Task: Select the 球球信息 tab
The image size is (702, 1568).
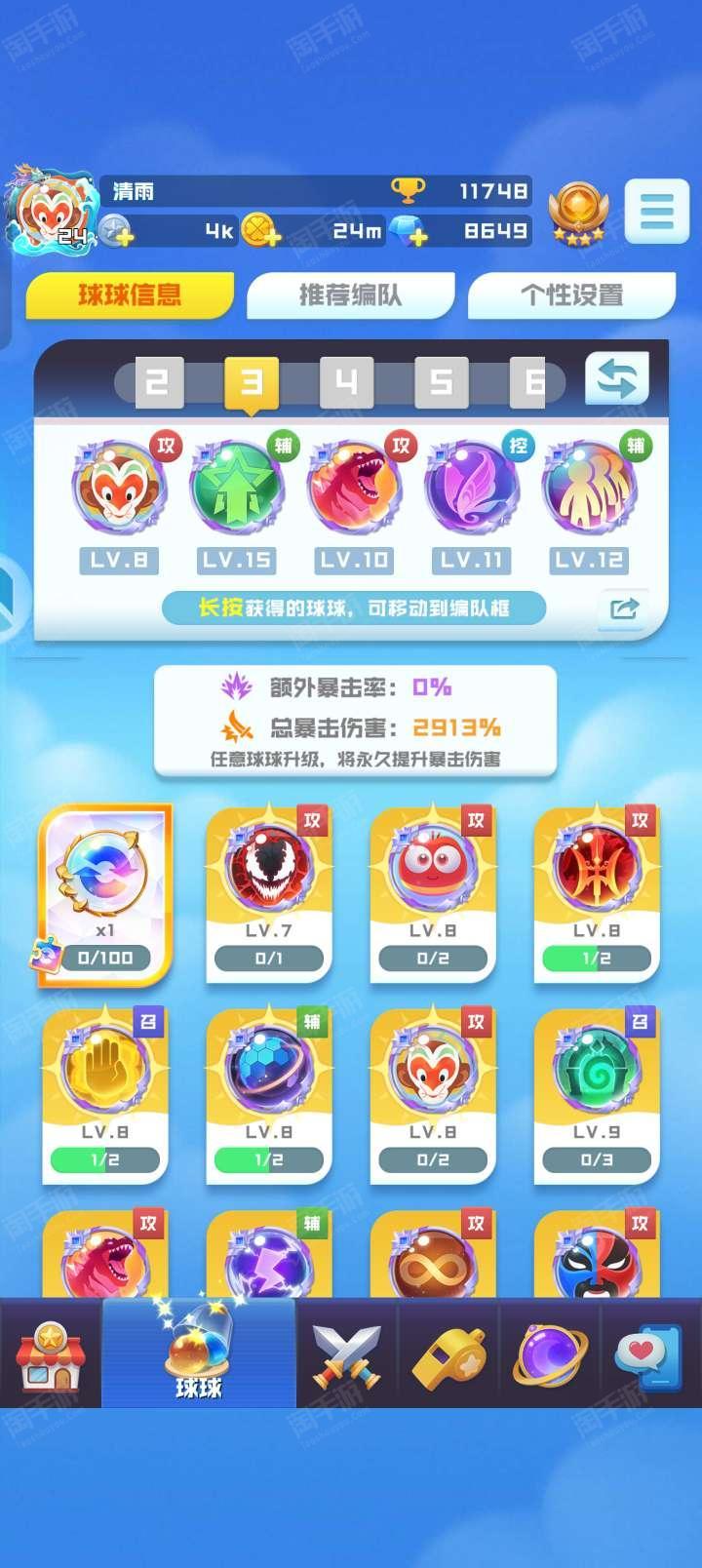Action: click(129, 295)
